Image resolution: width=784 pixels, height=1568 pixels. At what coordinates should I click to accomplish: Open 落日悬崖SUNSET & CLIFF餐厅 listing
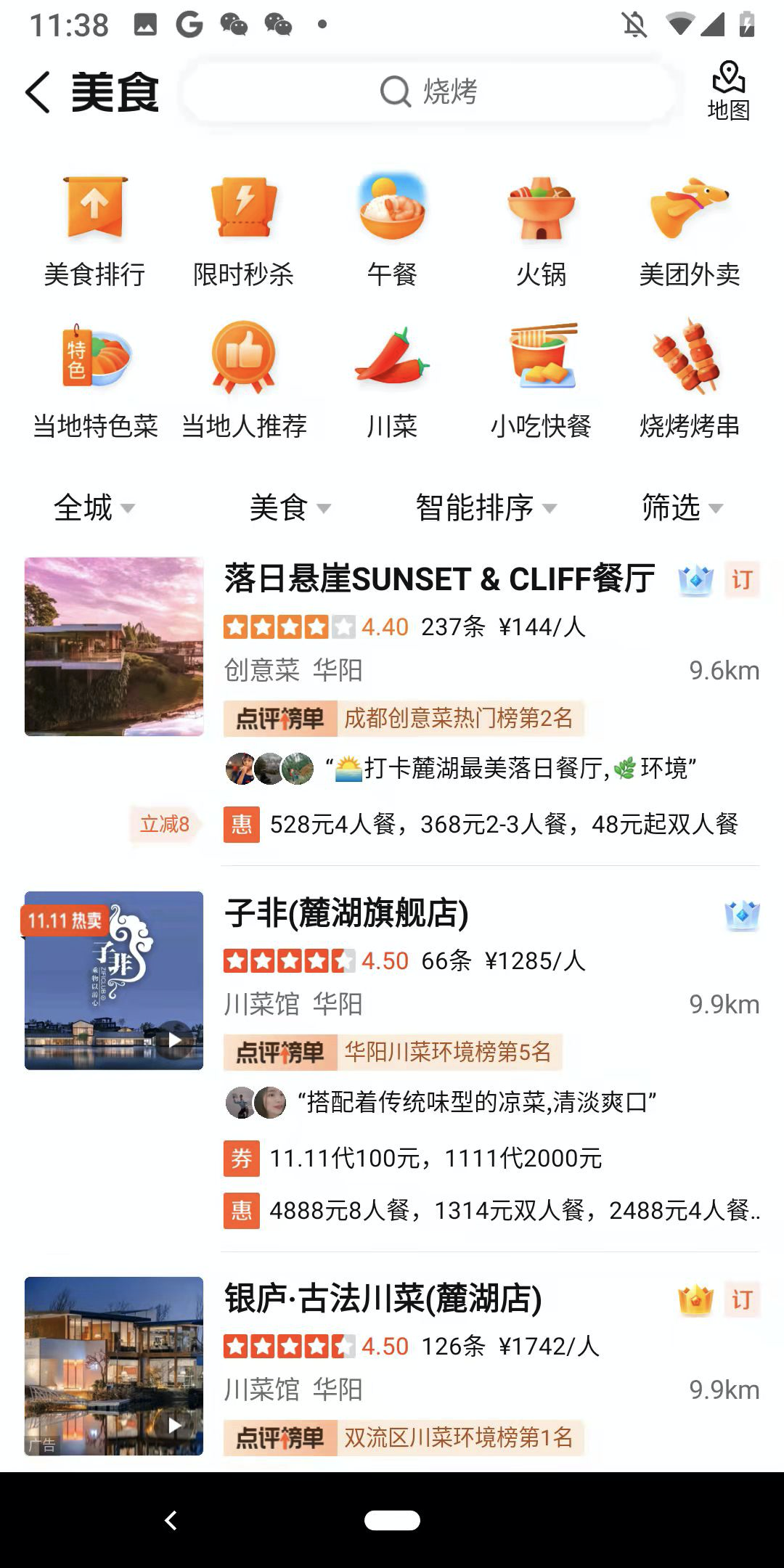point(439,579)
